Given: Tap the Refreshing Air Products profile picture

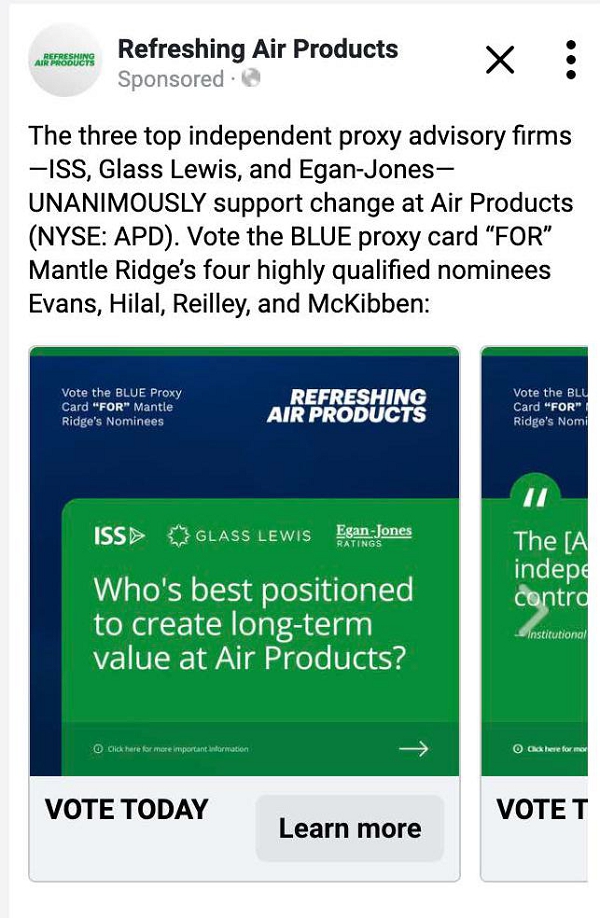Looking at the screenshot, I should [65, 60].
